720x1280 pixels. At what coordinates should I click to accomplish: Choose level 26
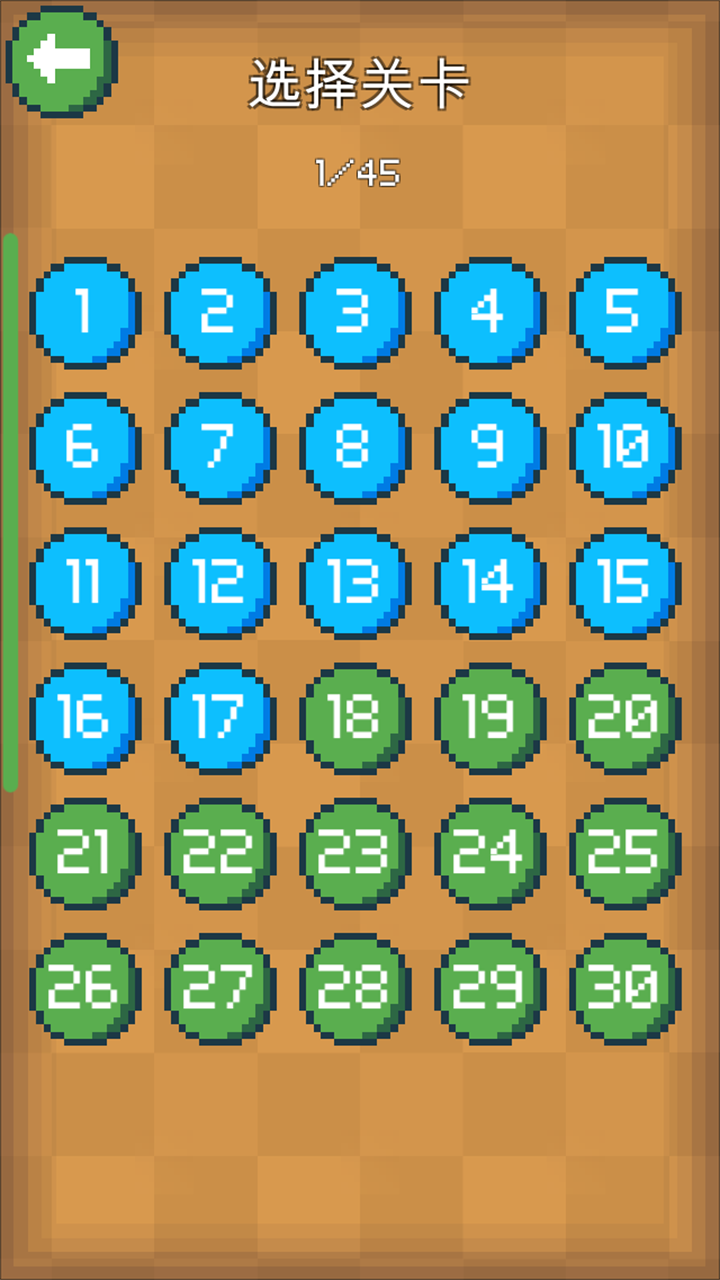click(x=84, y=988)
